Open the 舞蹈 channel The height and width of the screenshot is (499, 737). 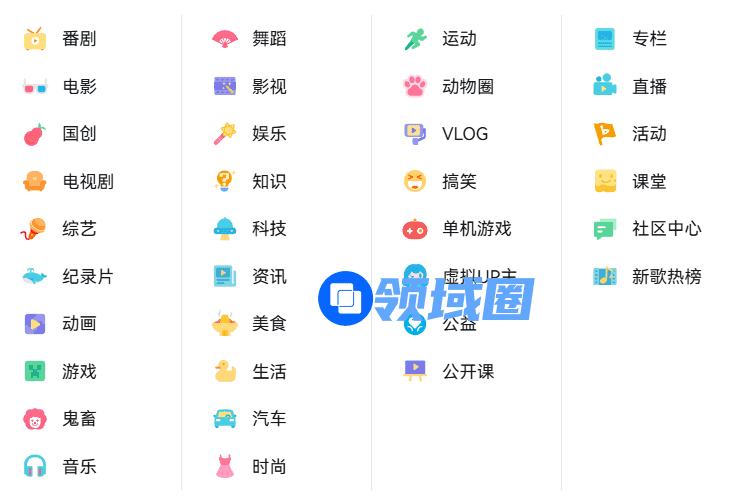click(x=268, y=39)
